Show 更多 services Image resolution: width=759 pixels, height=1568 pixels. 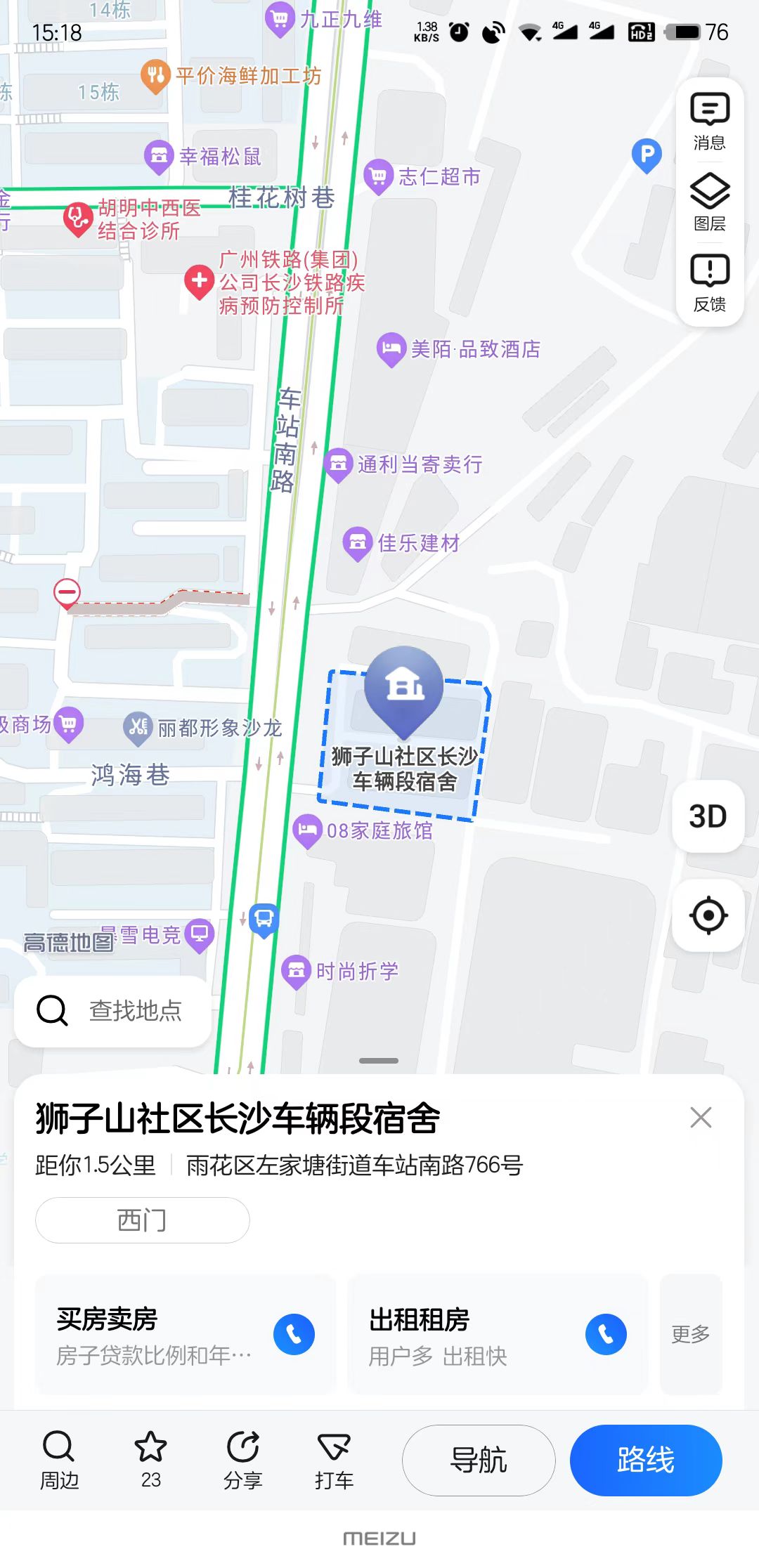pyautogui.click(x=690, y=1334)
